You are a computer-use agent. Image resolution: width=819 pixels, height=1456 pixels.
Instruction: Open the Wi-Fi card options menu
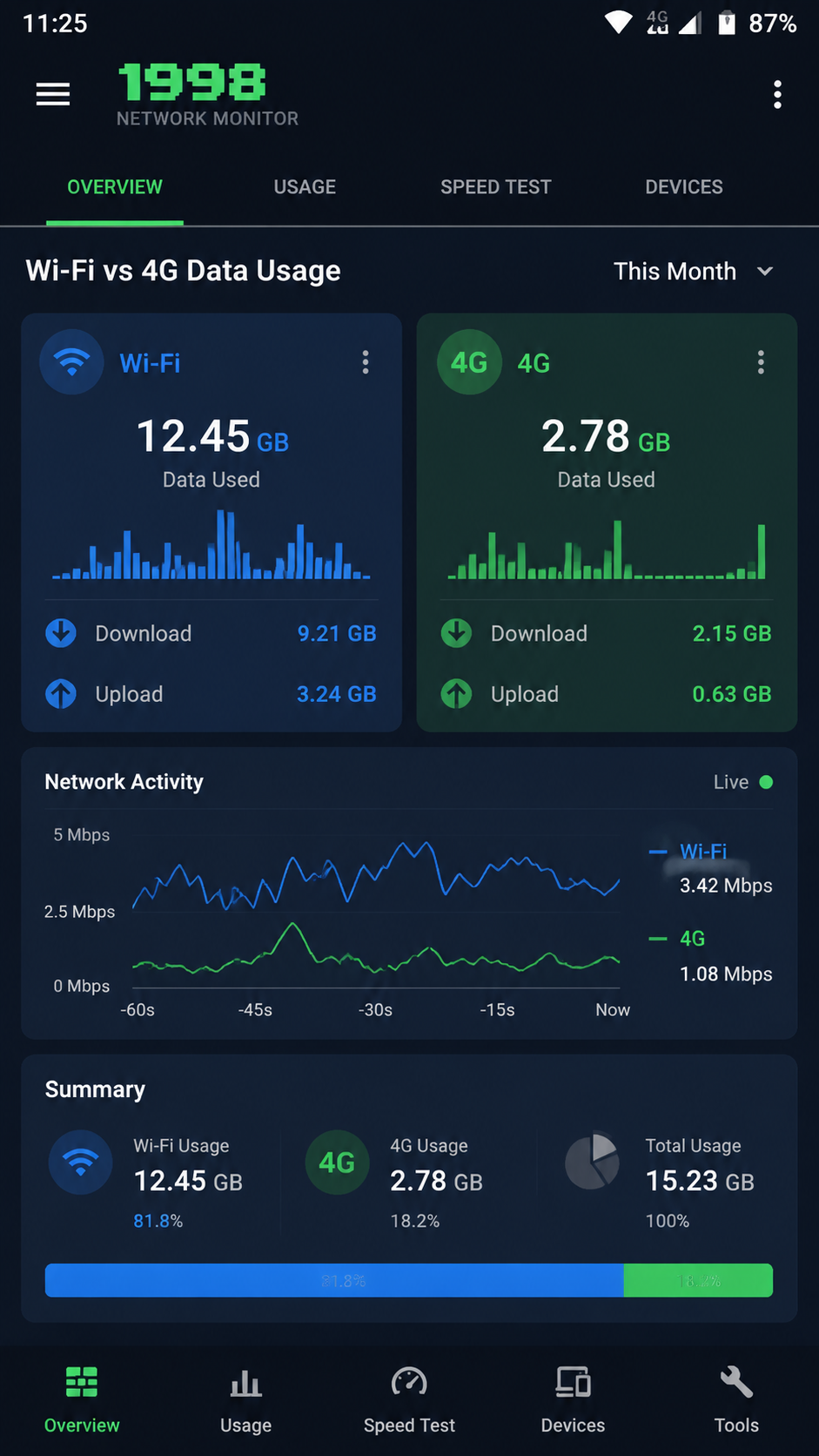(366, 362)
